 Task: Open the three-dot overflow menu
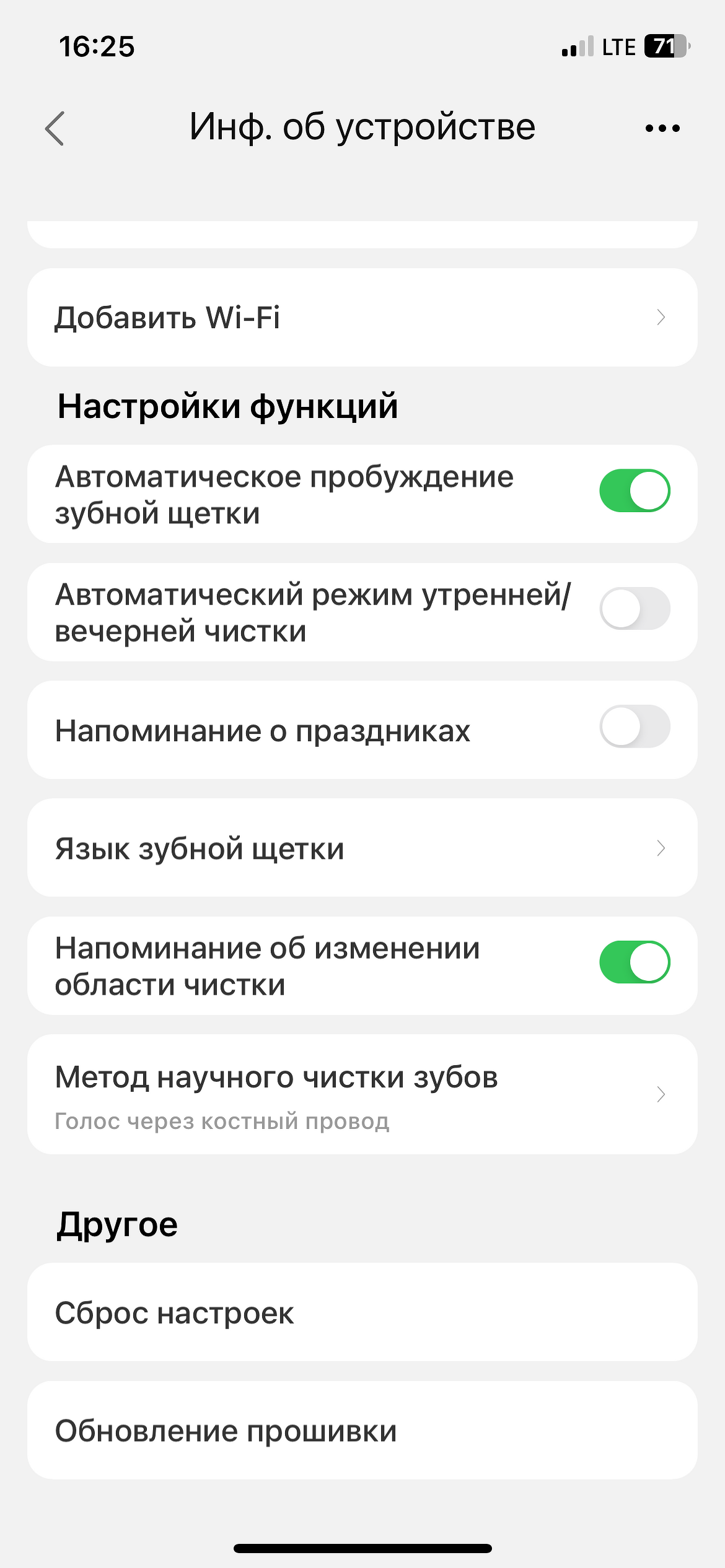coord(662,128)
